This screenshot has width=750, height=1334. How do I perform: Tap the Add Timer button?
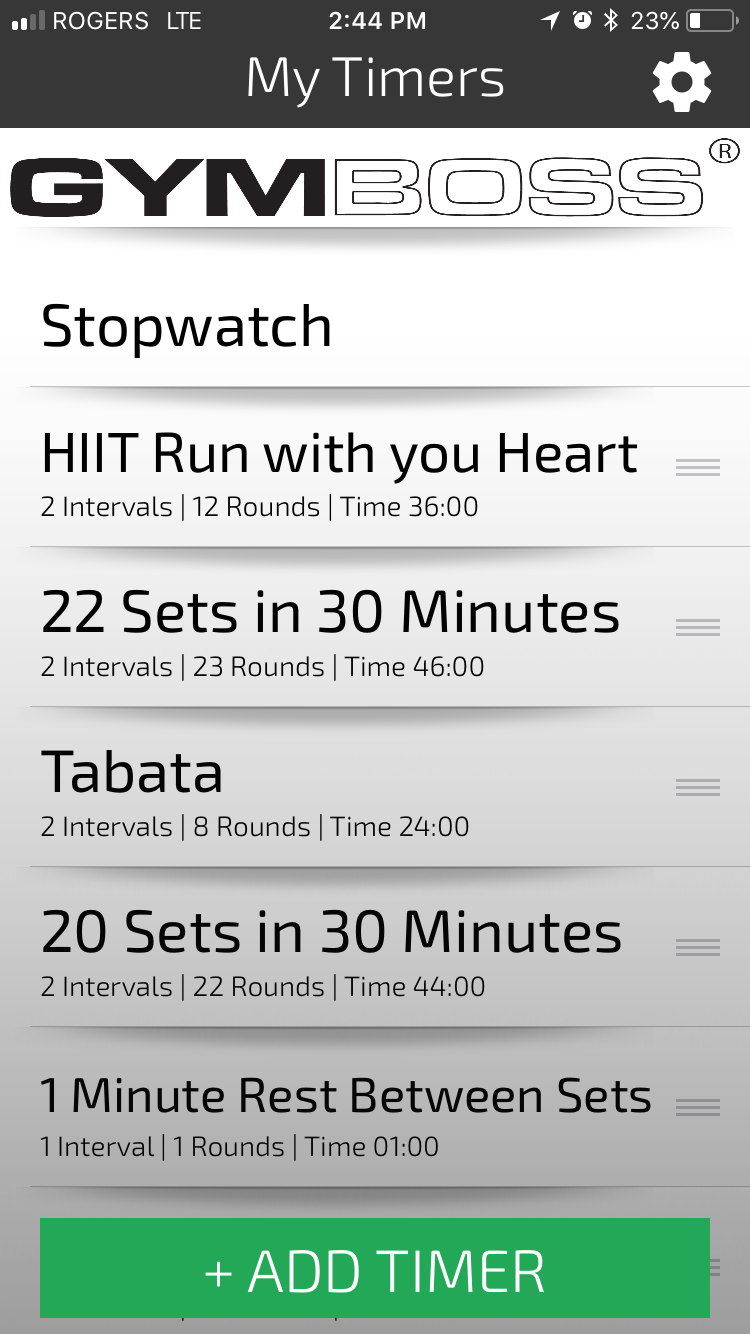click(375, 1268)
